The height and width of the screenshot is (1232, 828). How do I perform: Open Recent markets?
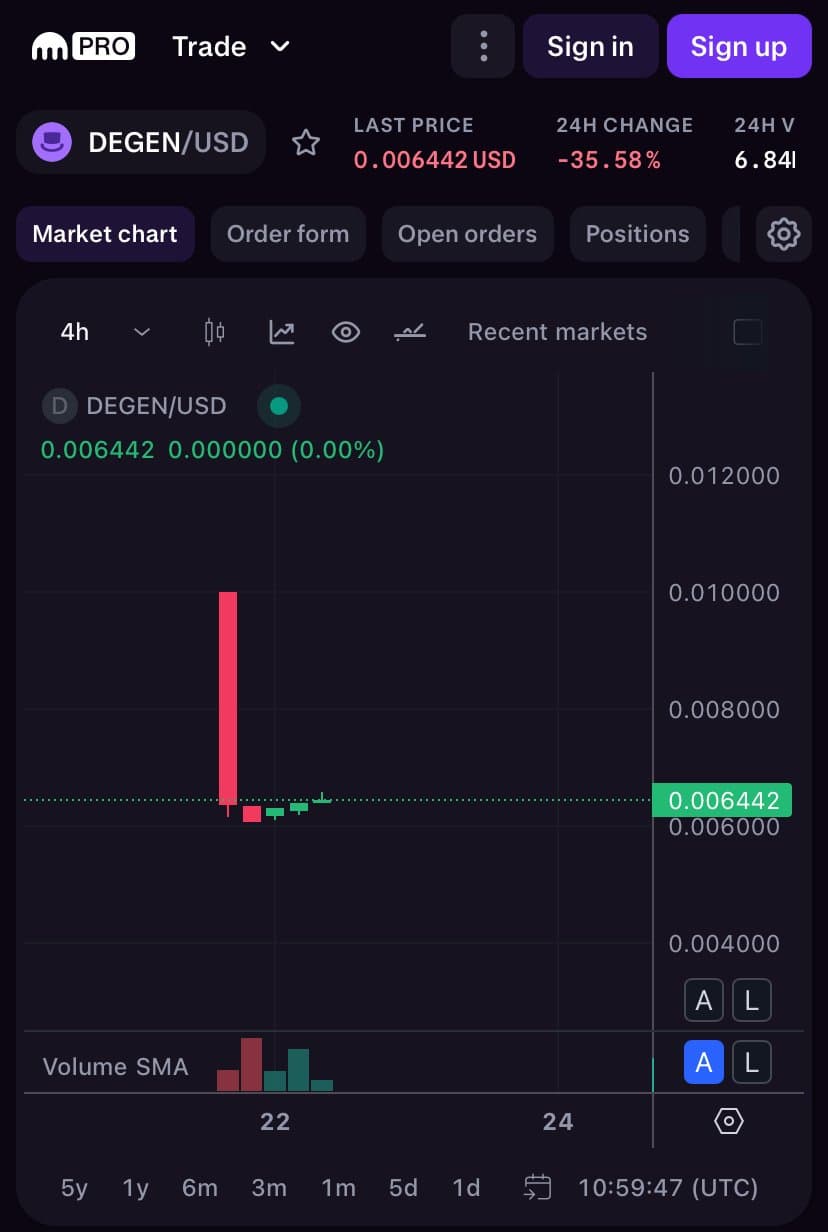557,332
